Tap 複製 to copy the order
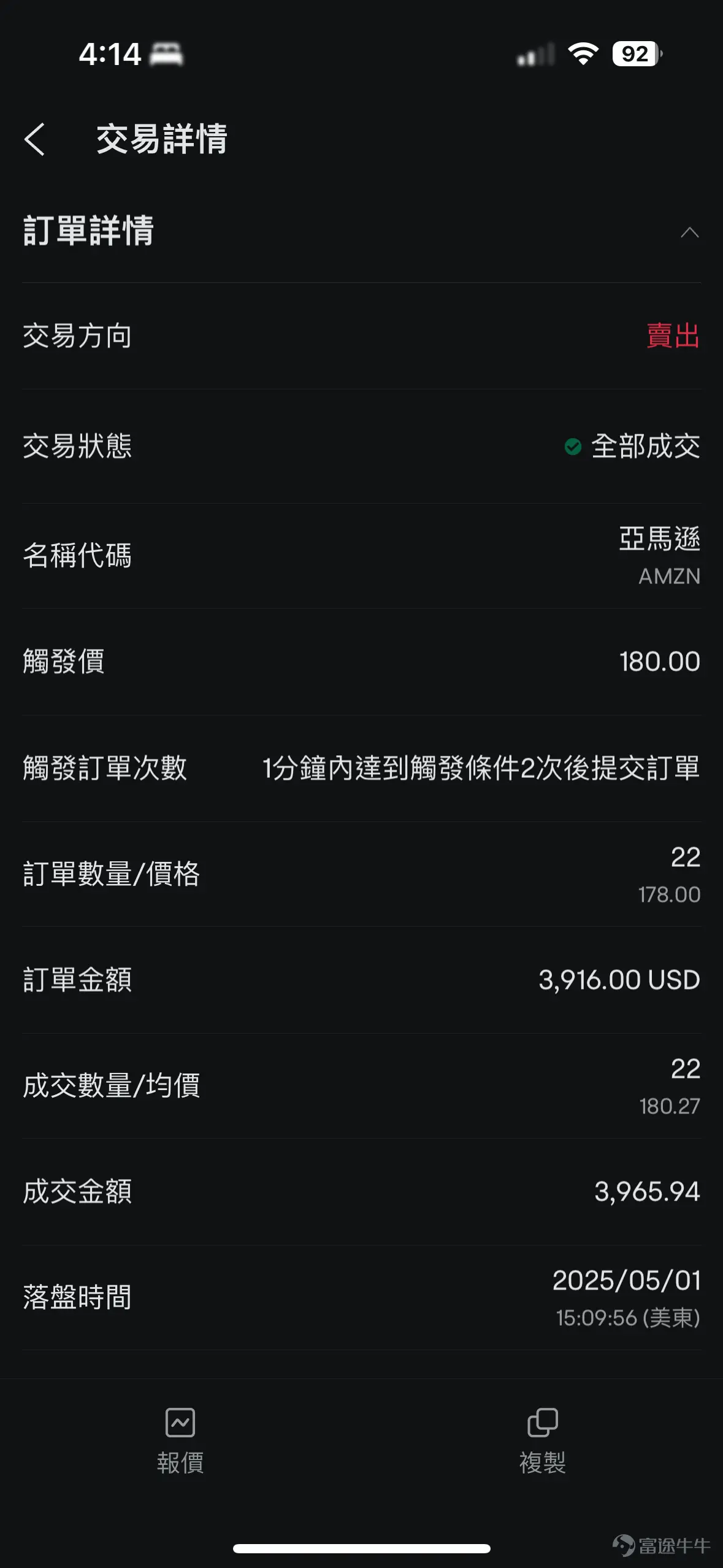Viewport: 723px width, 1568px height. tap(542, 1441)
